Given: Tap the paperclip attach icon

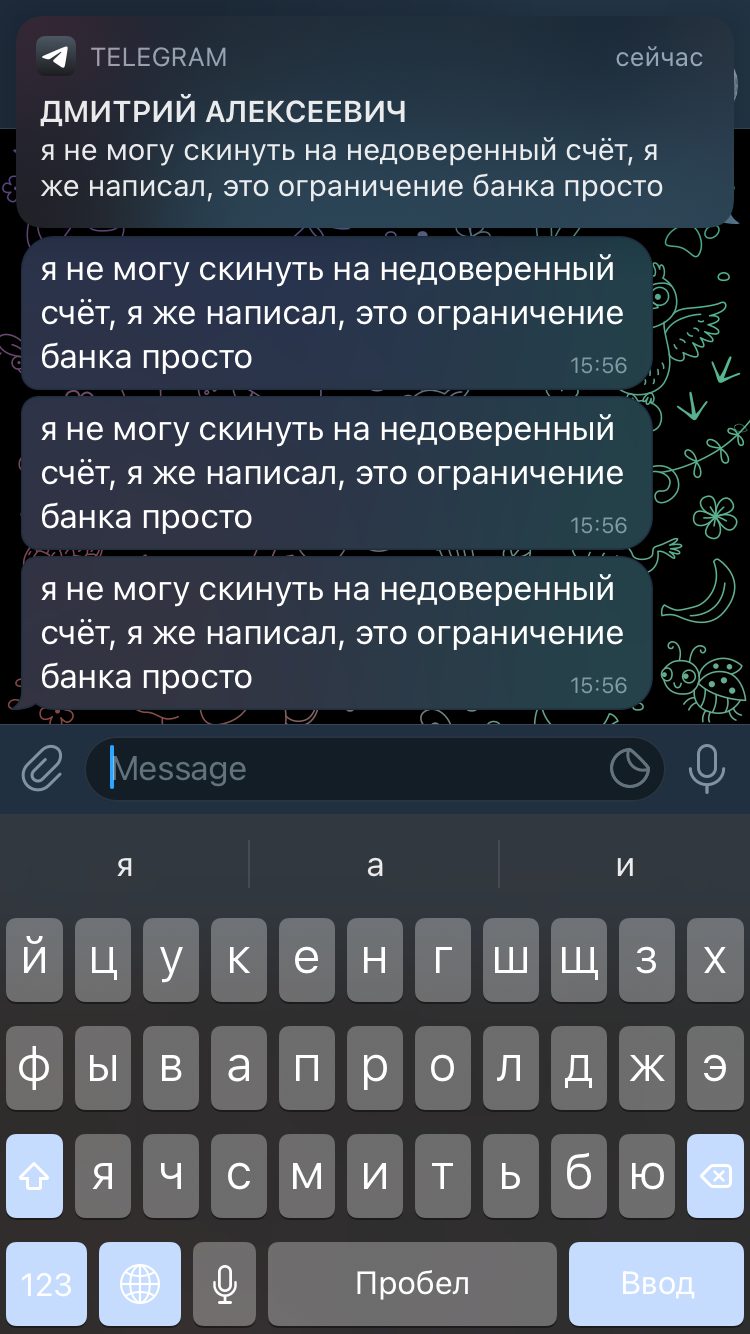Looking at the screenshot, I should (x=42, y=769).
